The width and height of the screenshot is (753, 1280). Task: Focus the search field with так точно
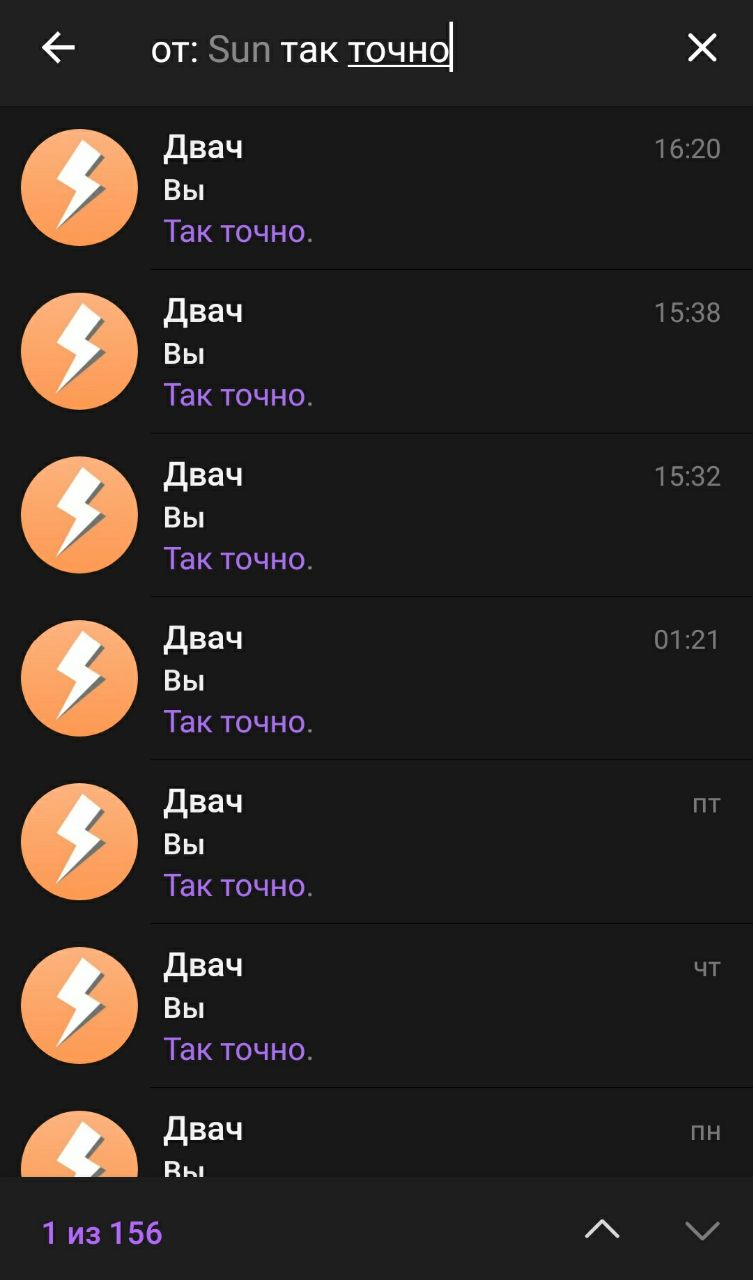(x=400, y=48)
